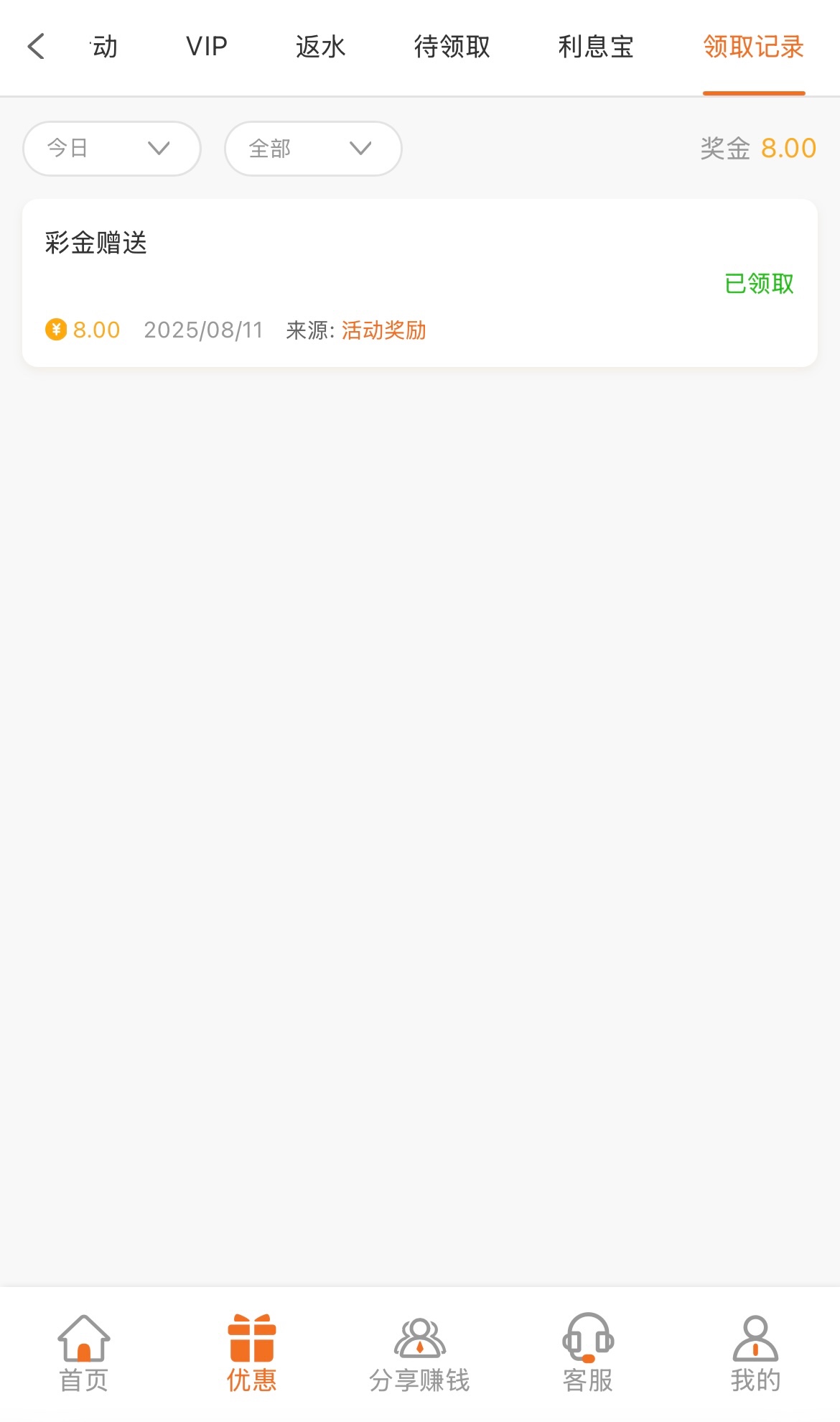
Task: Open the 分享赚钱 tab
Action: 419,1353
